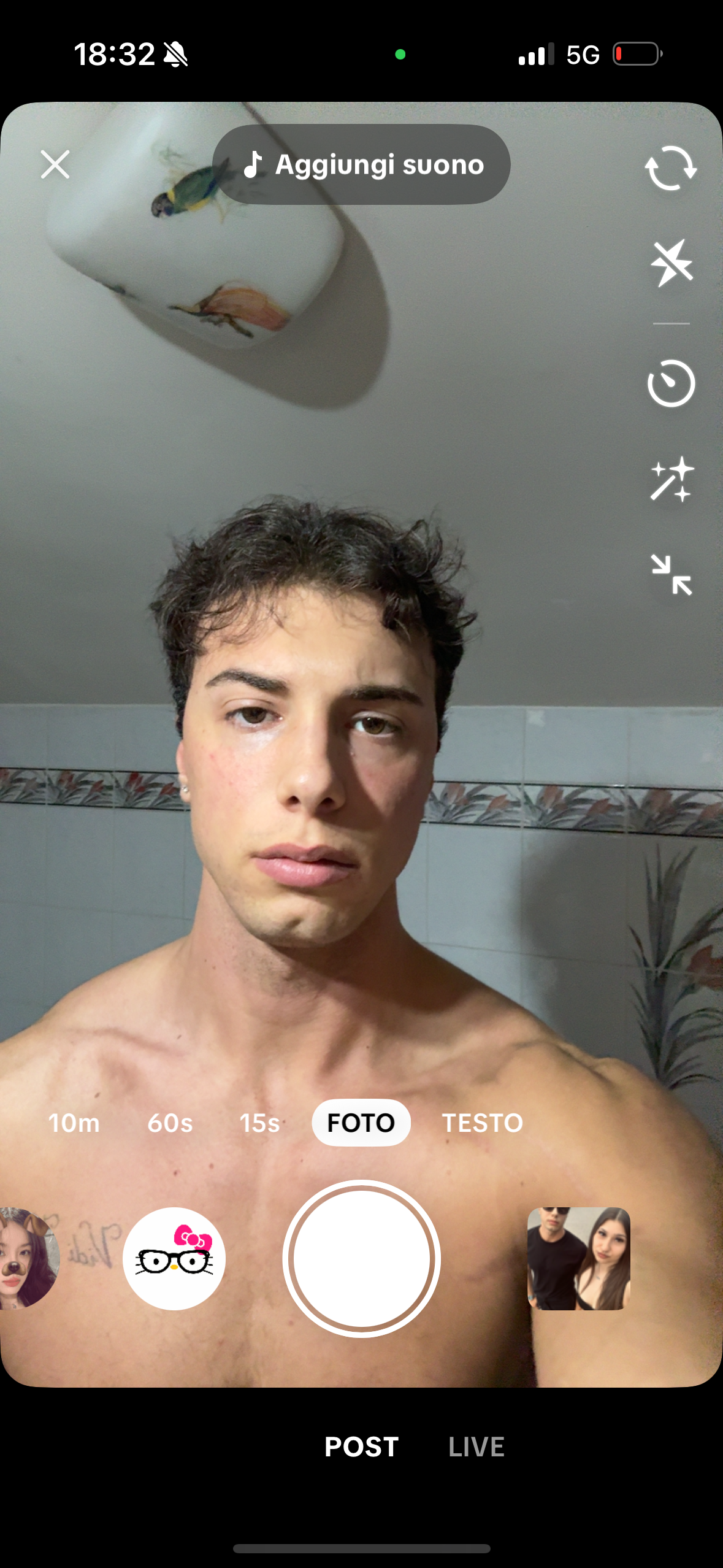The image size is (723, 1568).
Task: Collapse the side toolbar with arrows icon
Action: click(671, 575)
